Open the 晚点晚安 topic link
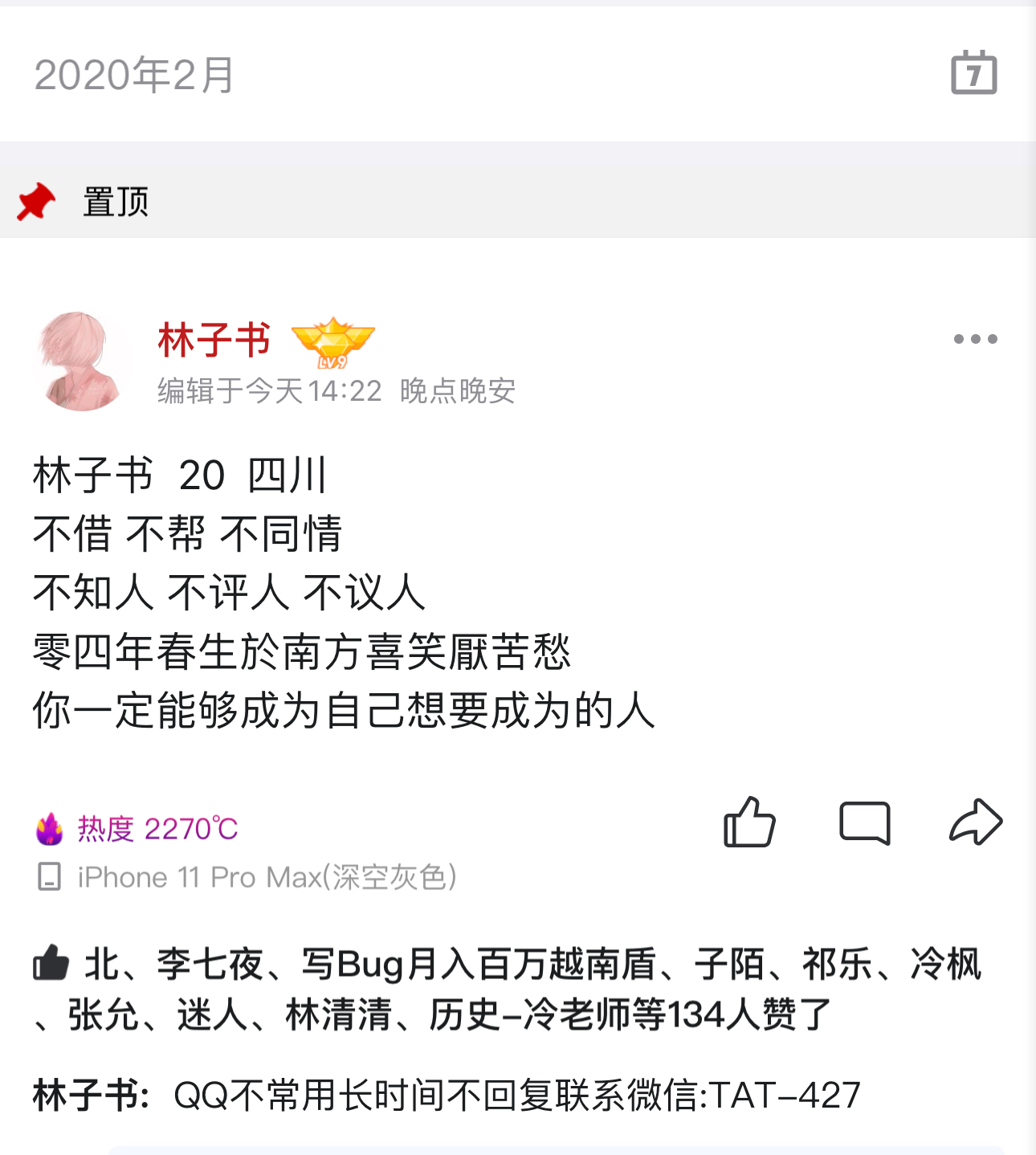The height and width of the screenshot is (1155, 1036). tap(458, 391)
